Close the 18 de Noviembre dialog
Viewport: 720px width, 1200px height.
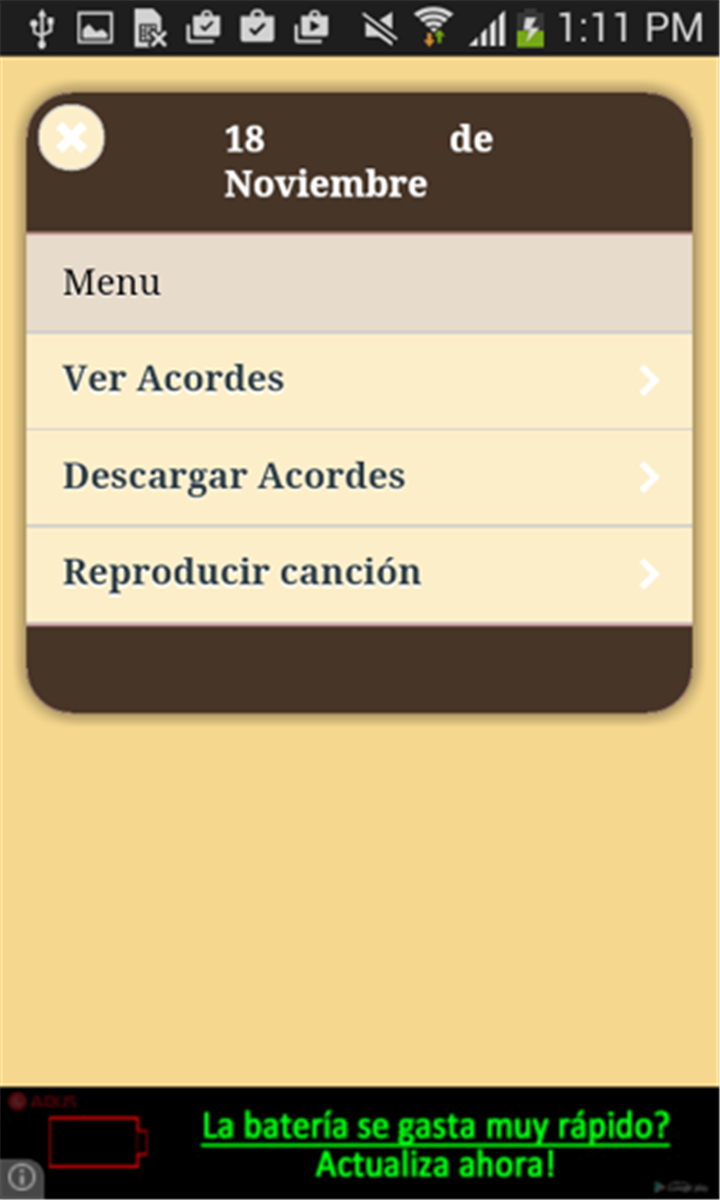(x=71, y=137)
